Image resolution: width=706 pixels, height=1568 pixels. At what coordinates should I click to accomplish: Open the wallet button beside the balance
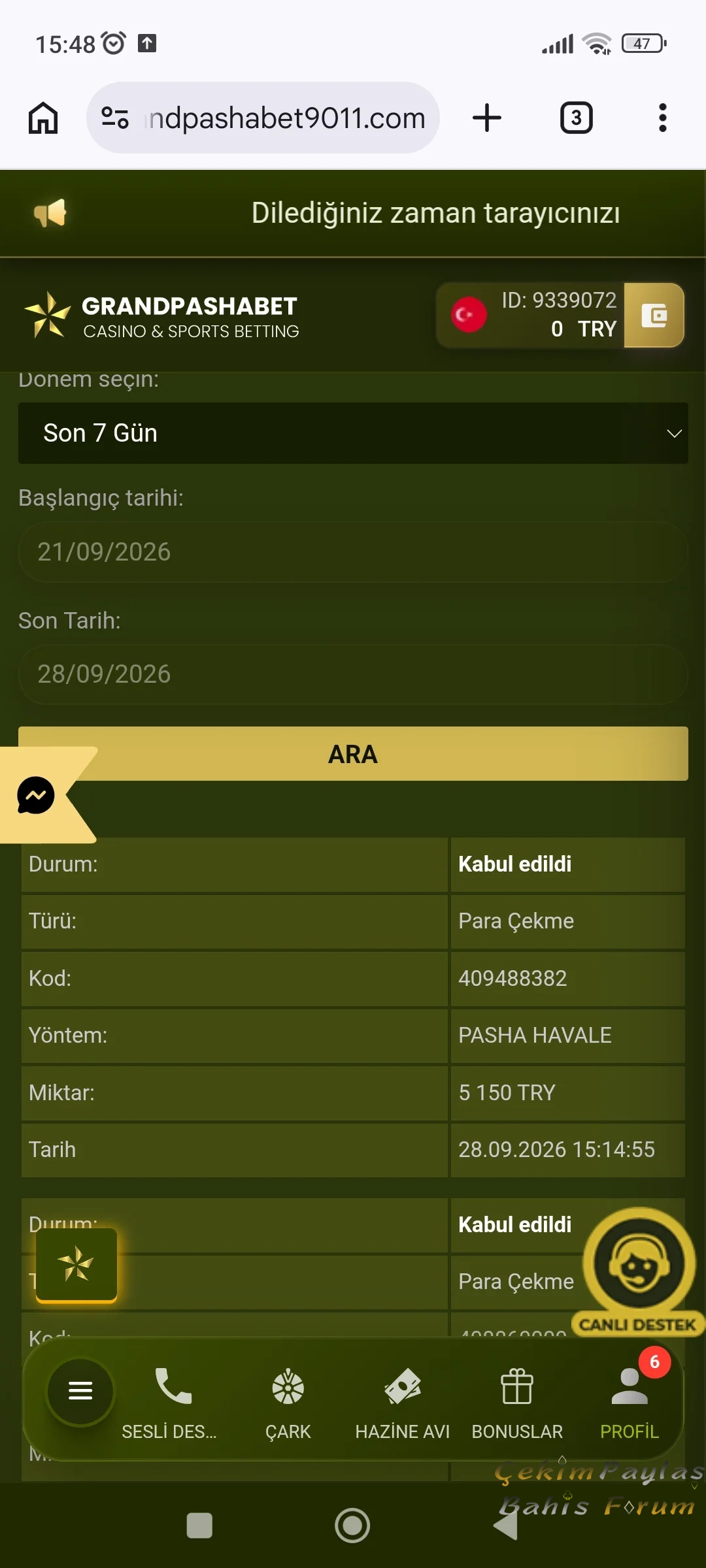(x=654, y=316)
